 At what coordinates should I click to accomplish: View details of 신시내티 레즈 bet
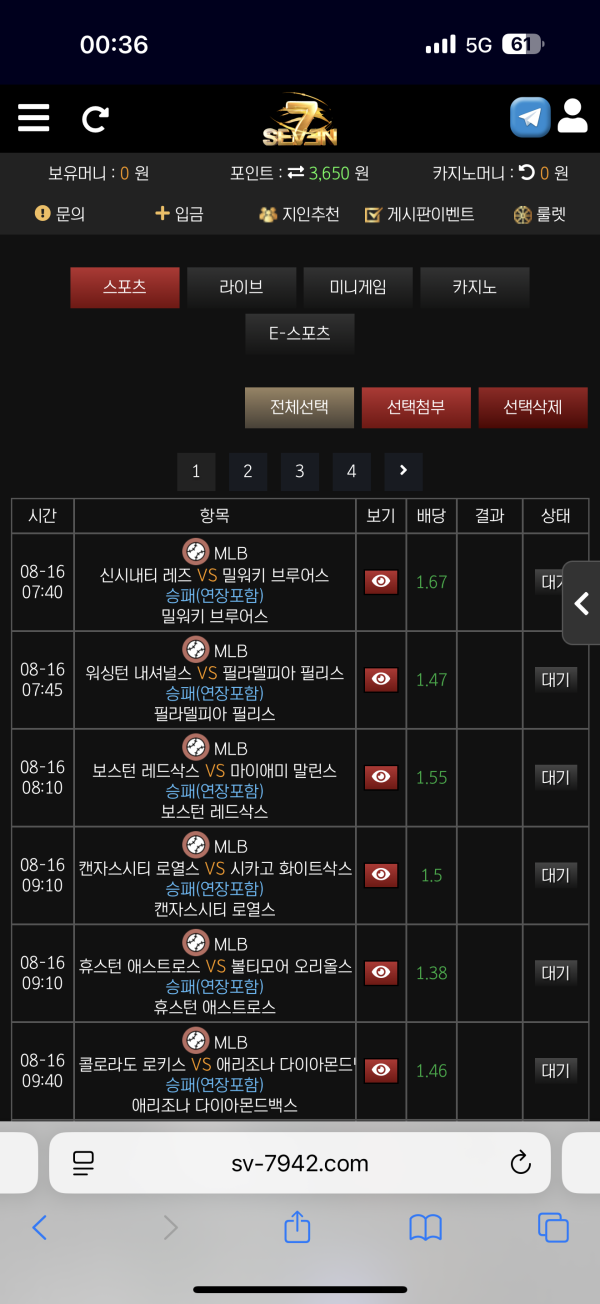click(381, 582)
